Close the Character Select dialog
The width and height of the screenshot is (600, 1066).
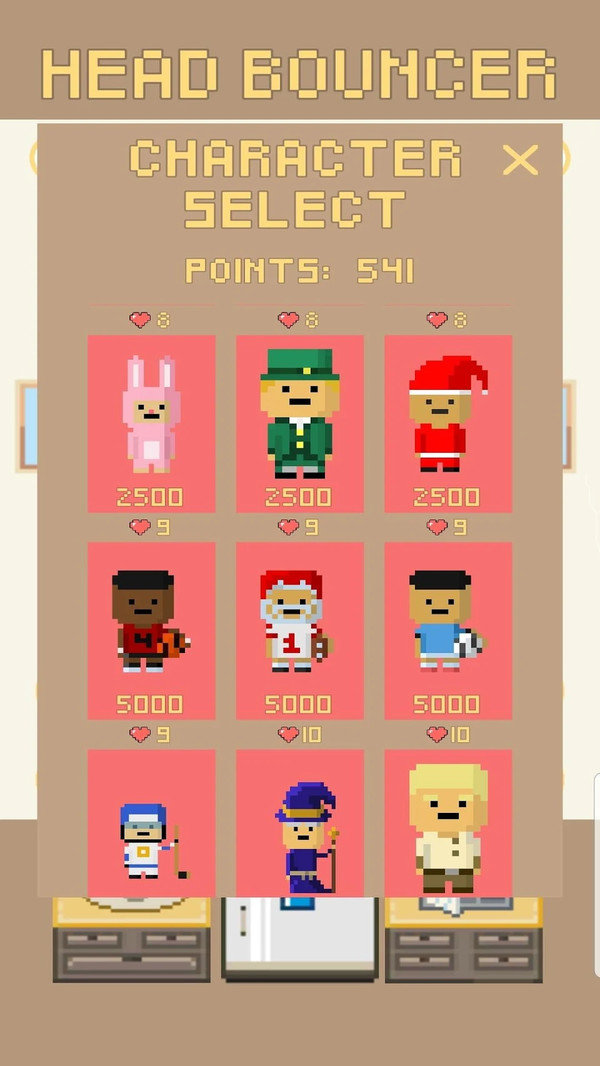520,160
